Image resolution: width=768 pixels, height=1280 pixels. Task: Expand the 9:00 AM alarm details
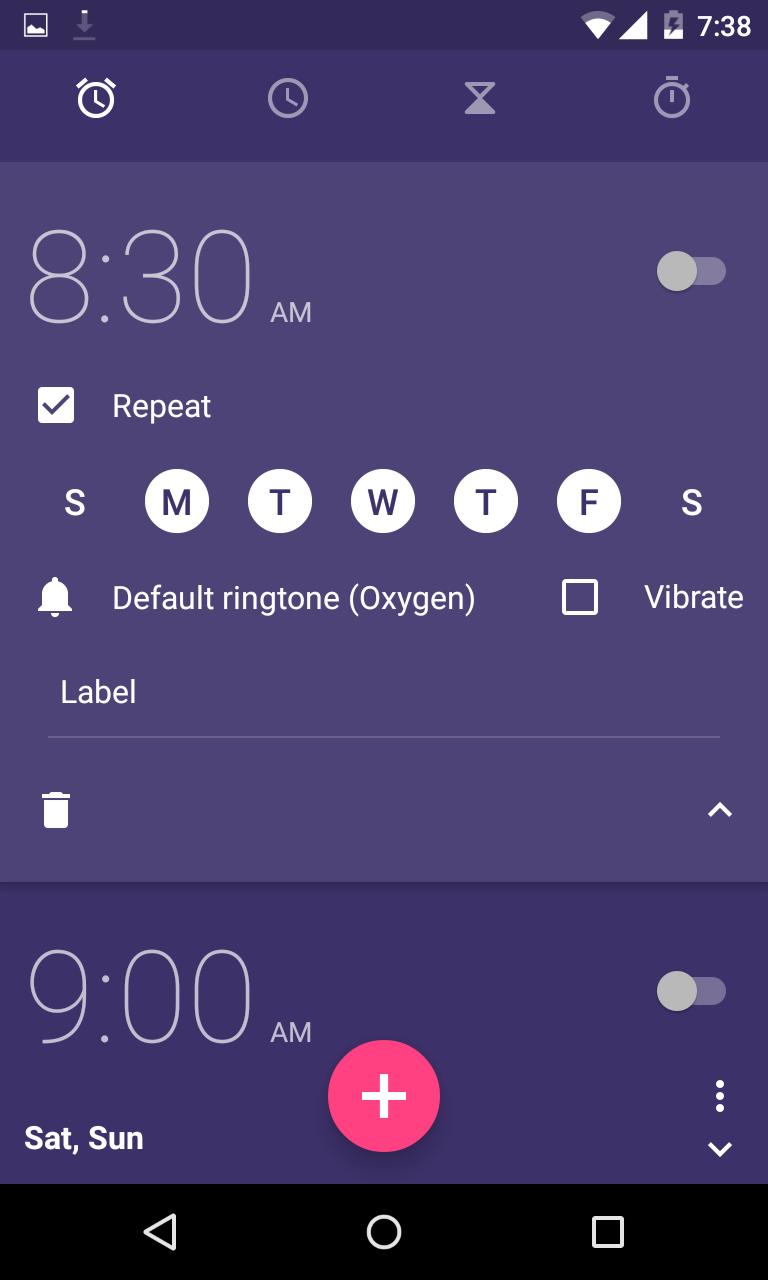click(720, 1149)
